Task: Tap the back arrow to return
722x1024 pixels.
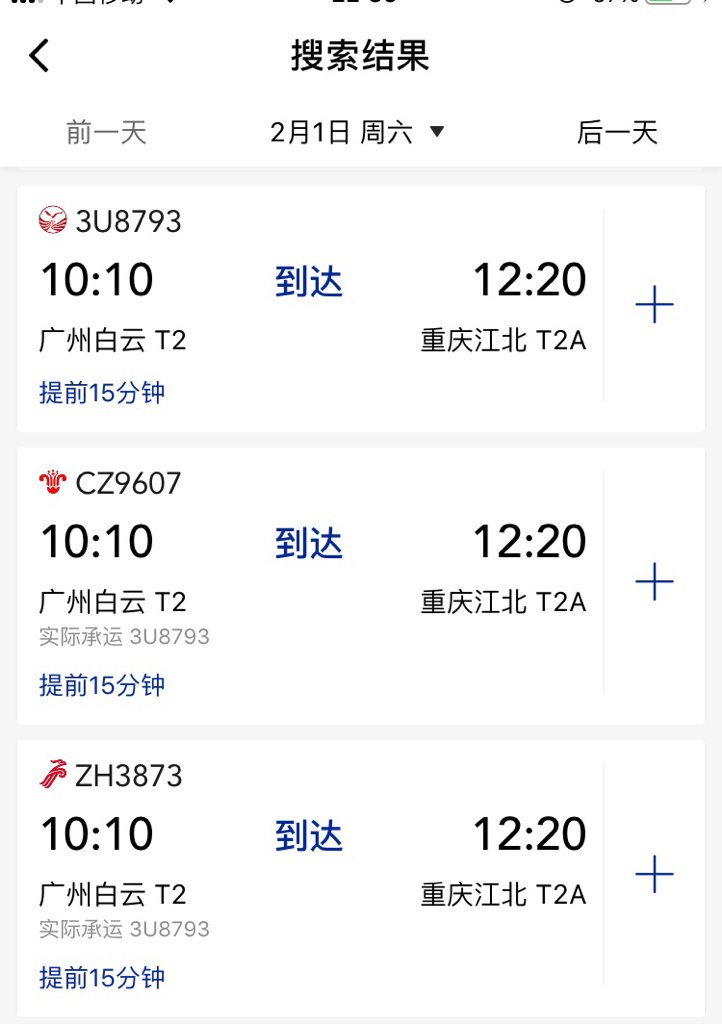Action: [38, 56]
